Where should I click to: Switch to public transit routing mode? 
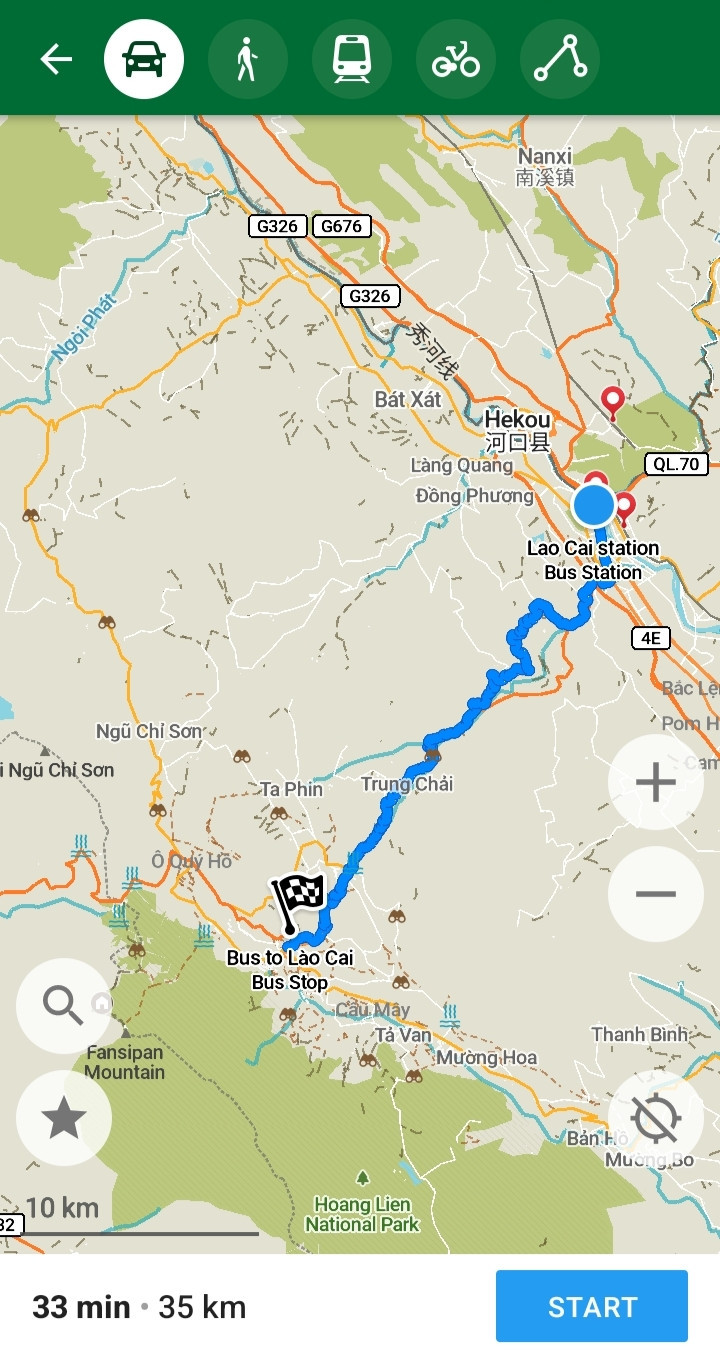click(352, 59)
